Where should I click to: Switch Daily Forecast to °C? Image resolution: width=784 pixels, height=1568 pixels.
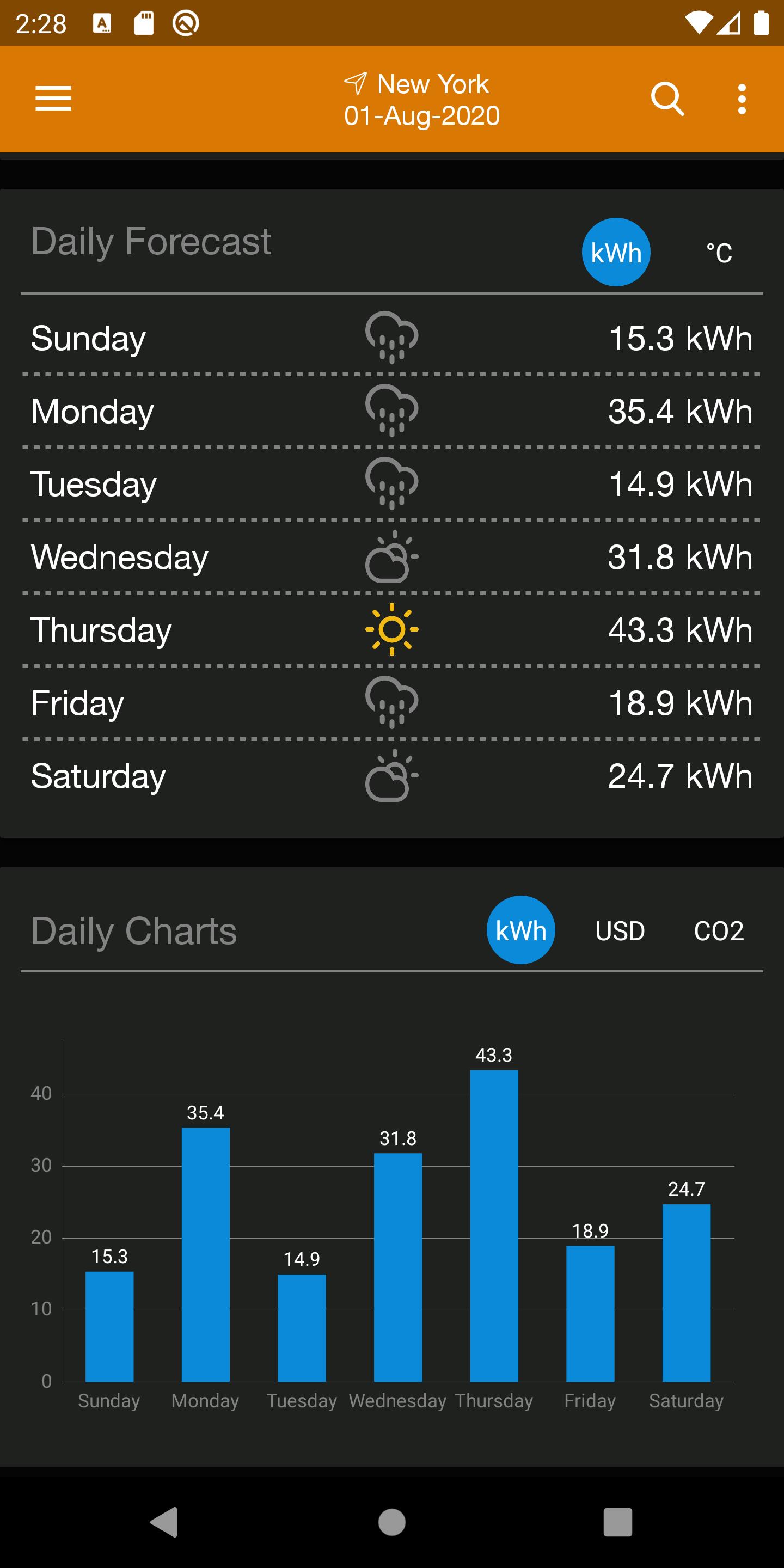point(719,253)
